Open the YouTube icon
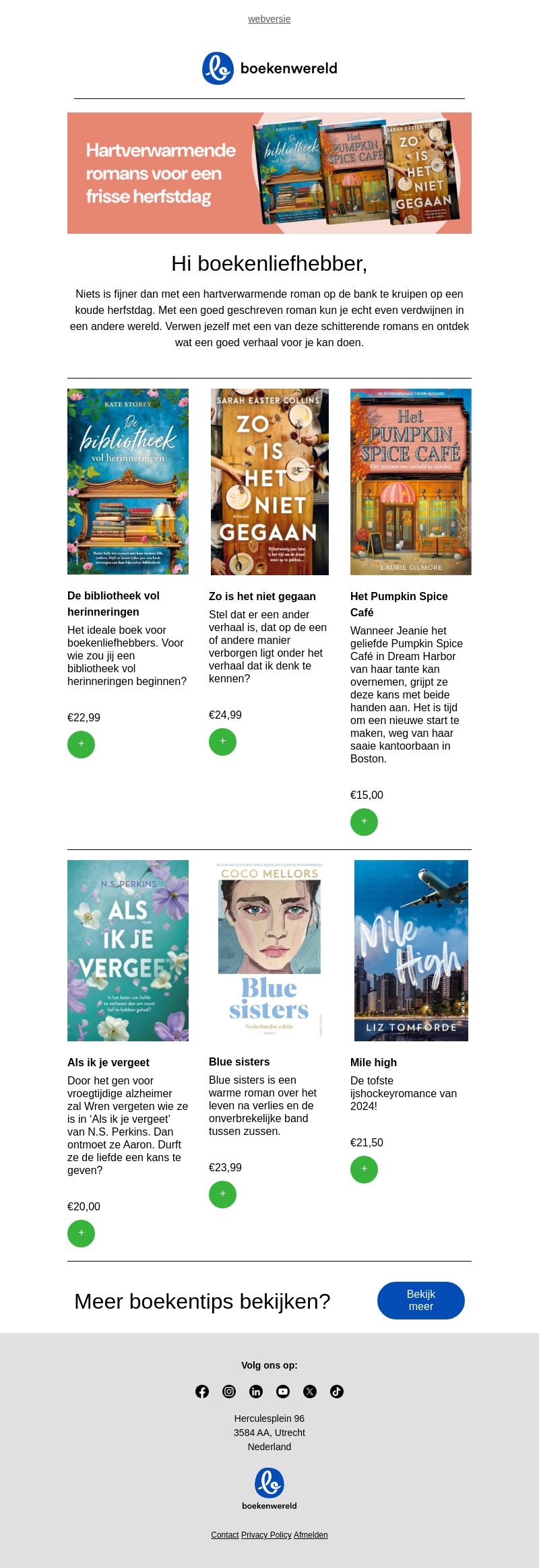The height and width of the screenshot is (1568, 539). pos(283,1392)
